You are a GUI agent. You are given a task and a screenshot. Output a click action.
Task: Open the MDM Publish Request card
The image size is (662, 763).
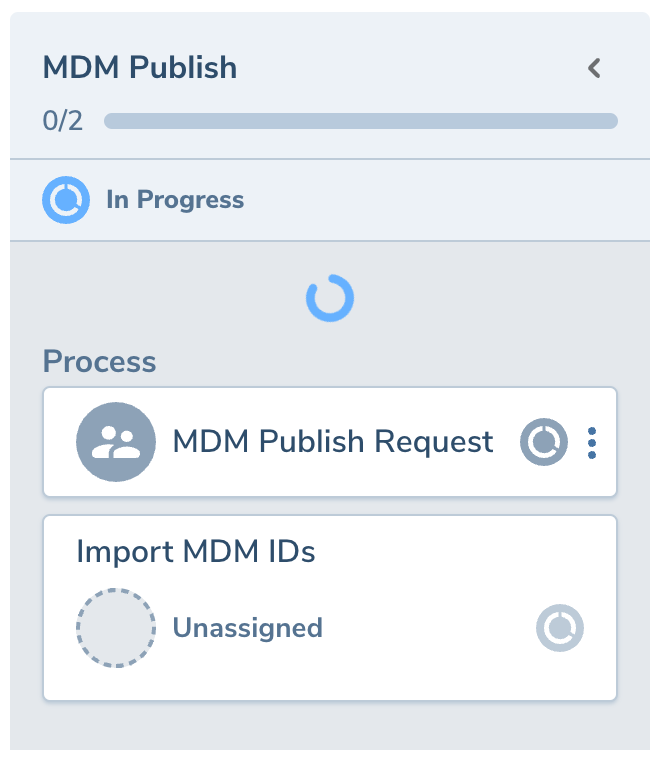332,442
